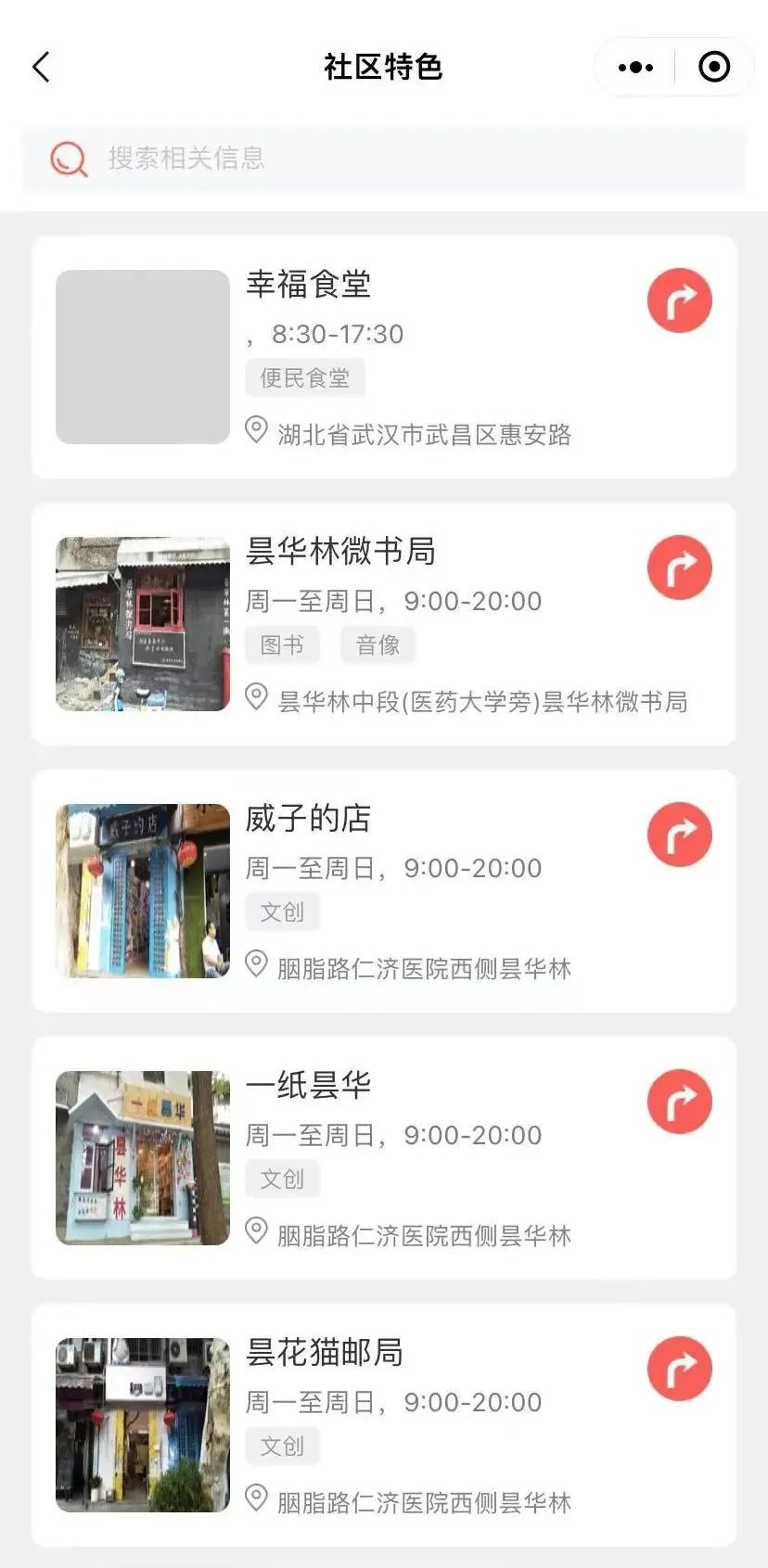Viewport: 768px width, 1568px height.
Task: Navigate to 幸福食堂 with the arrow button
Action: [x=679, y=300]
